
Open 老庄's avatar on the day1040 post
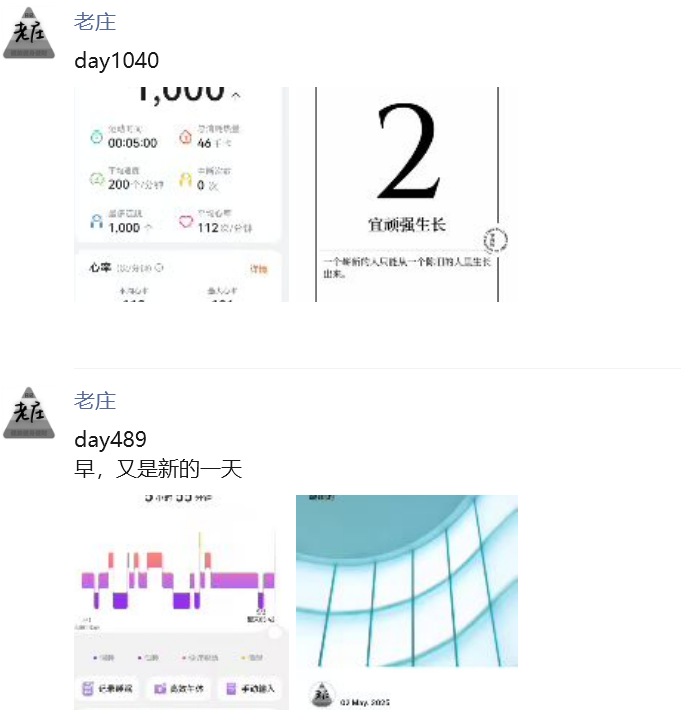pos(29,33)
